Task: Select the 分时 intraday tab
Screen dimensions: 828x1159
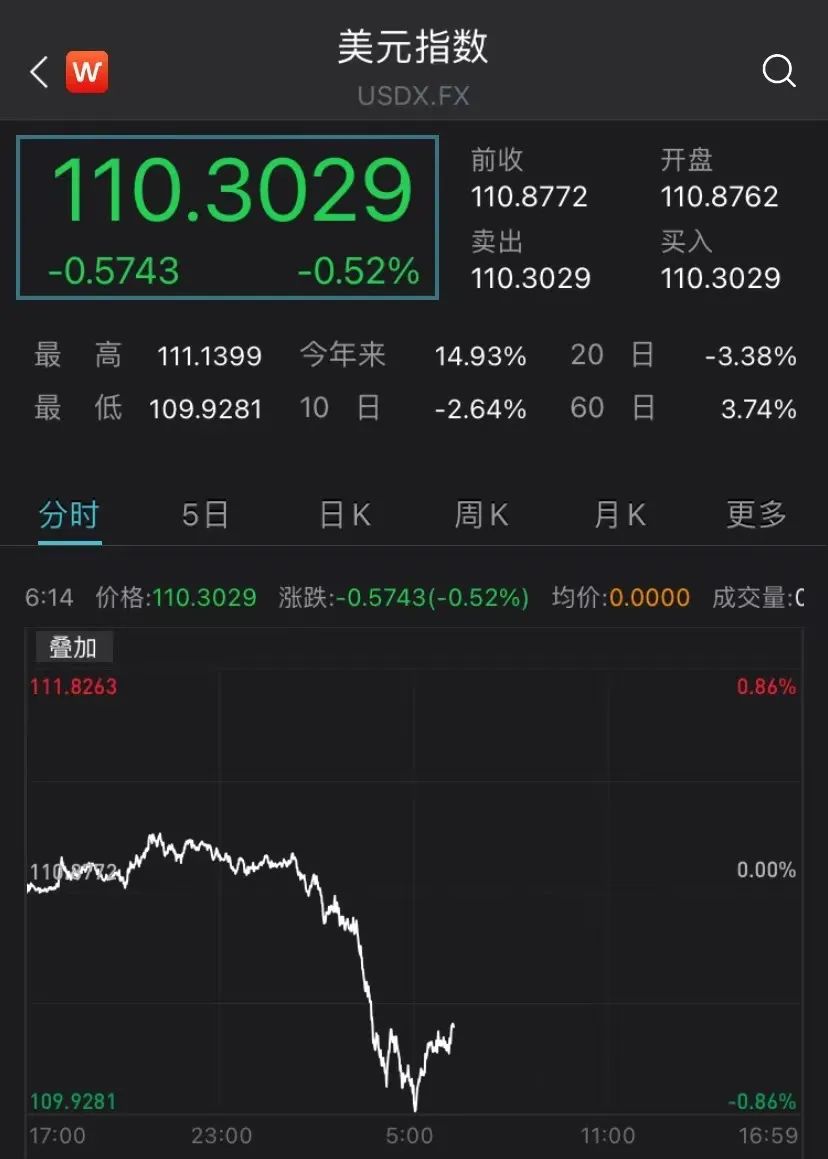Action: (x=68, y=513)
